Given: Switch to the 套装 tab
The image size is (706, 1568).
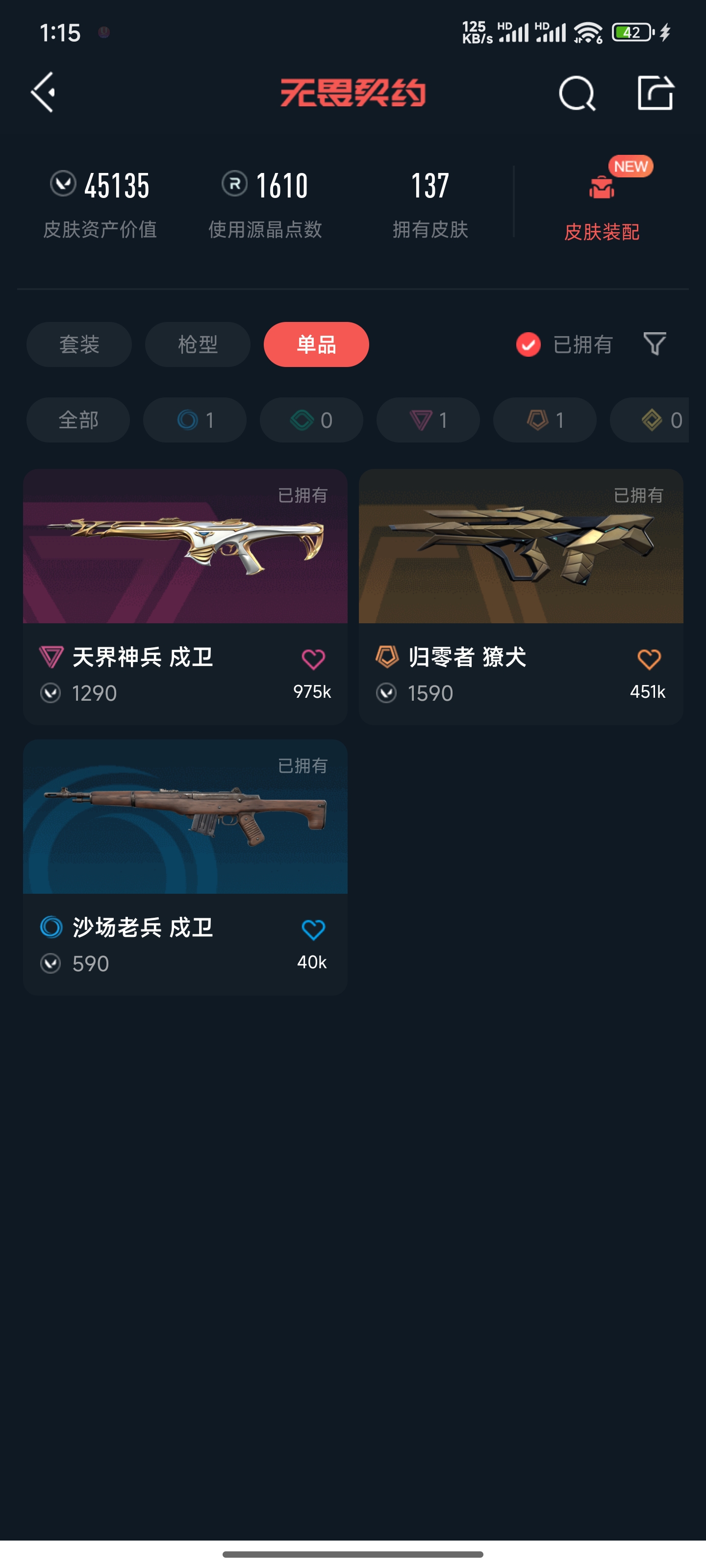Looking at the screenshot, I should 79,344.
